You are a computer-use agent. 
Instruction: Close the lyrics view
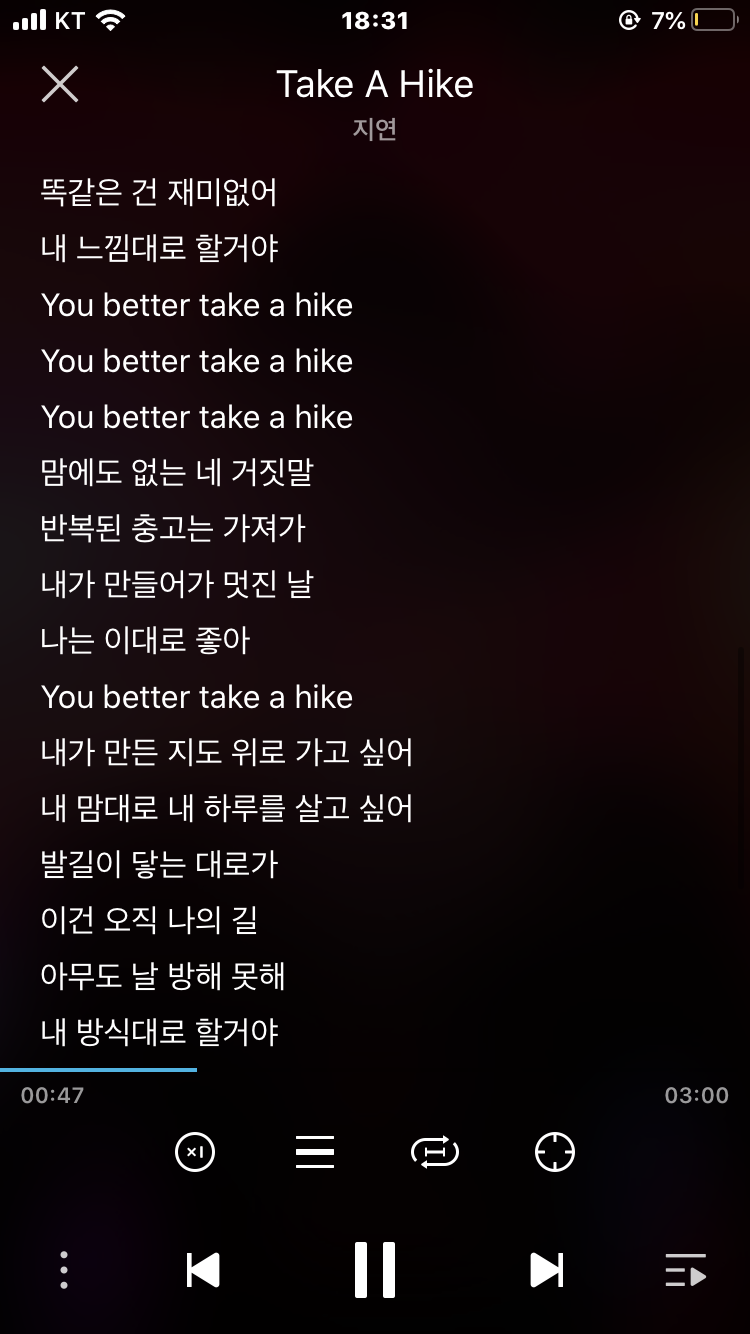click(60, 85)
